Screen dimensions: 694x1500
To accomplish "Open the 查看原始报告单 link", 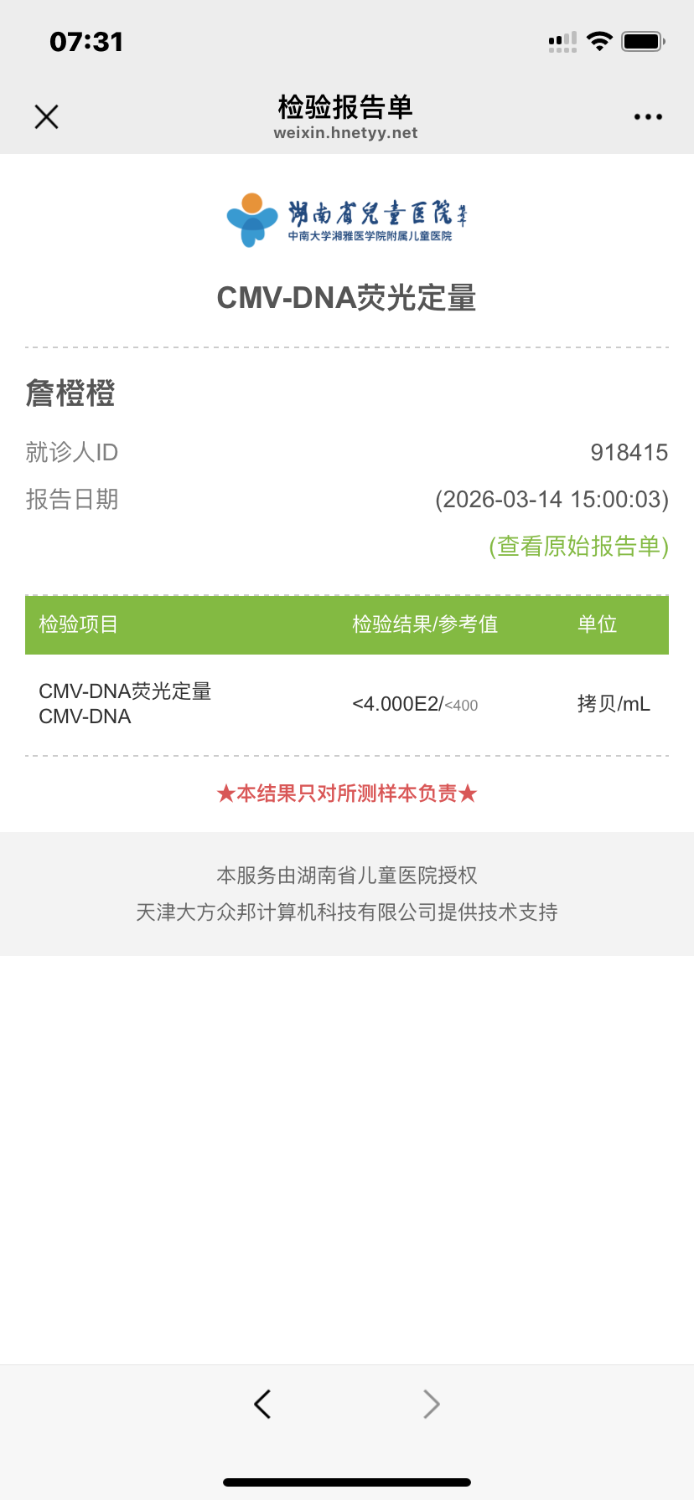I will (x=578, y=546).
